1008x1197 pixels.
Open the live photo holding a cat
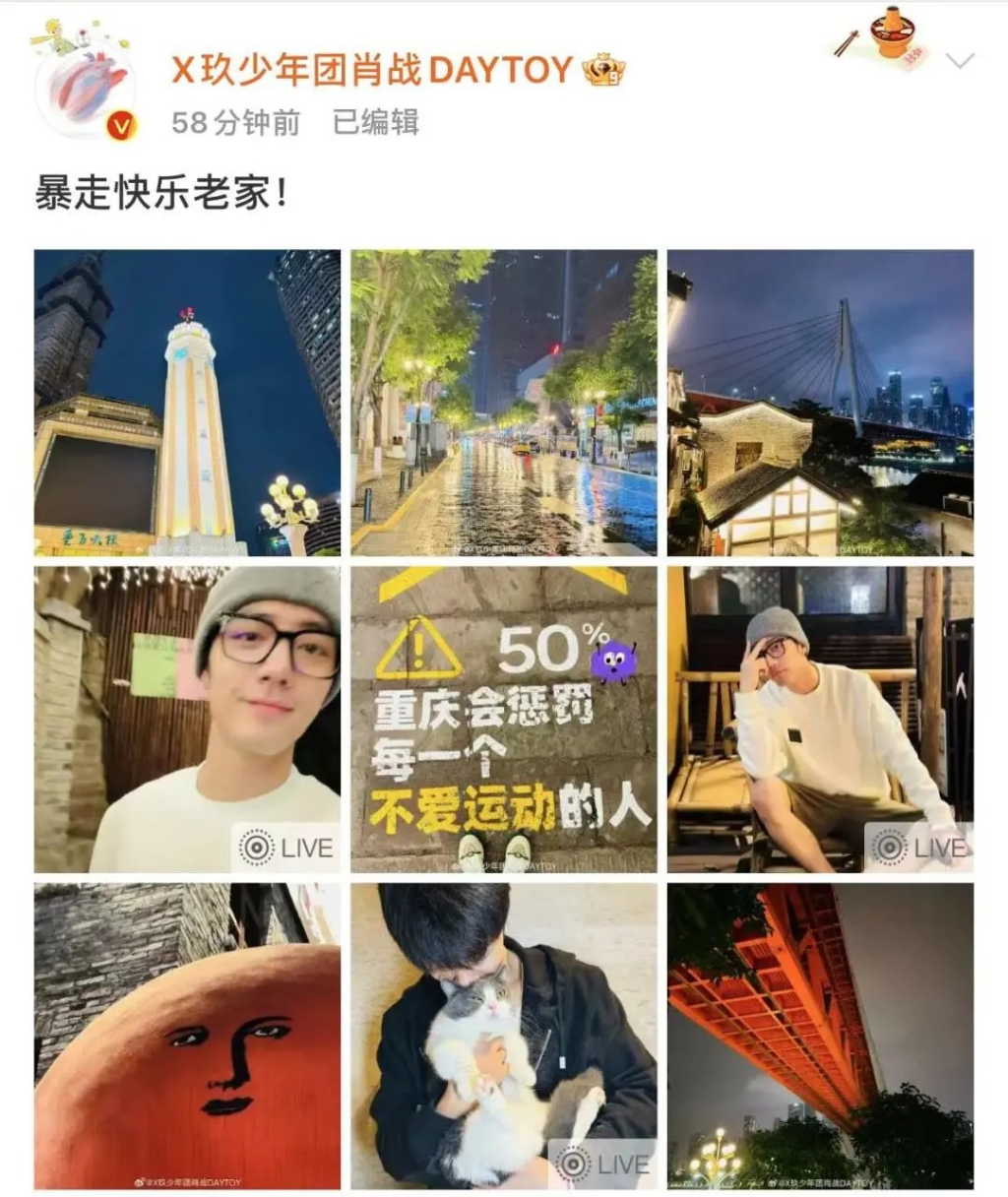pyautogui.click(x=504, y=1036)
